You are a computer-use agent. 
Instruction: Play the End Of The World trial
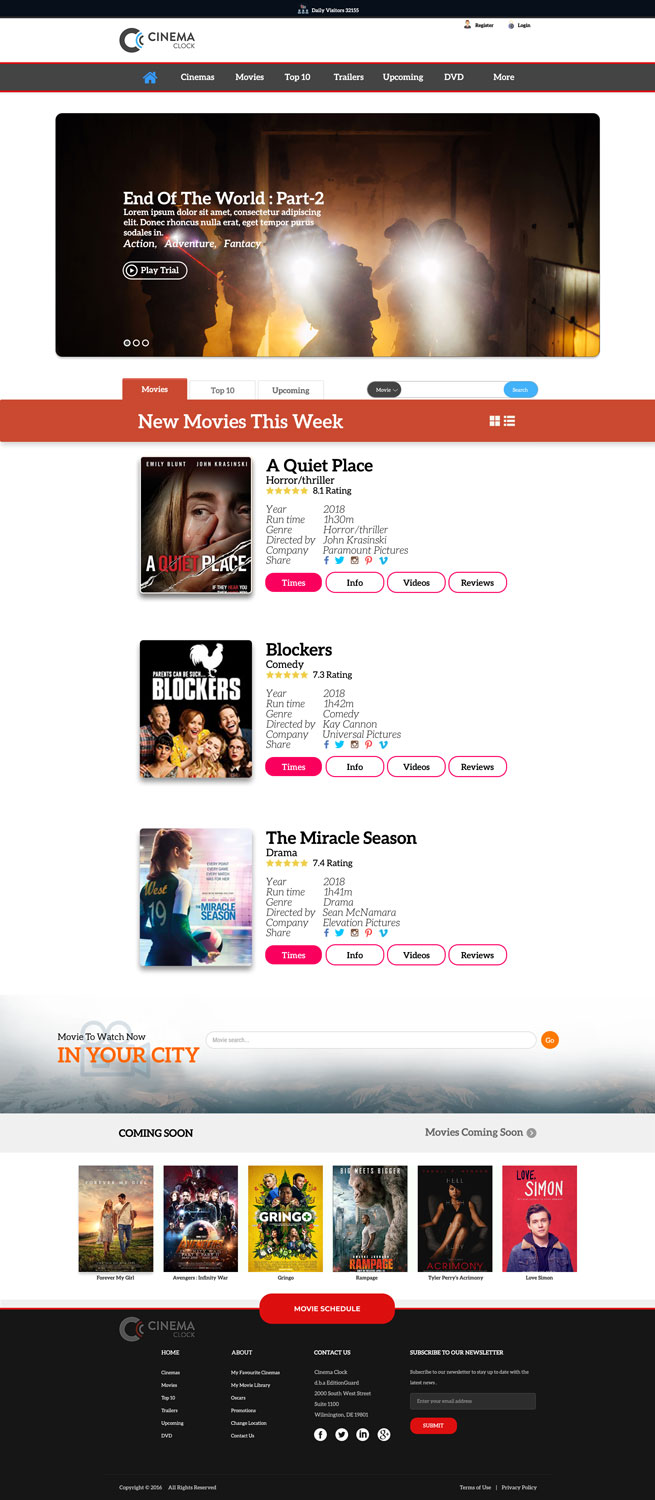point(155,270)
